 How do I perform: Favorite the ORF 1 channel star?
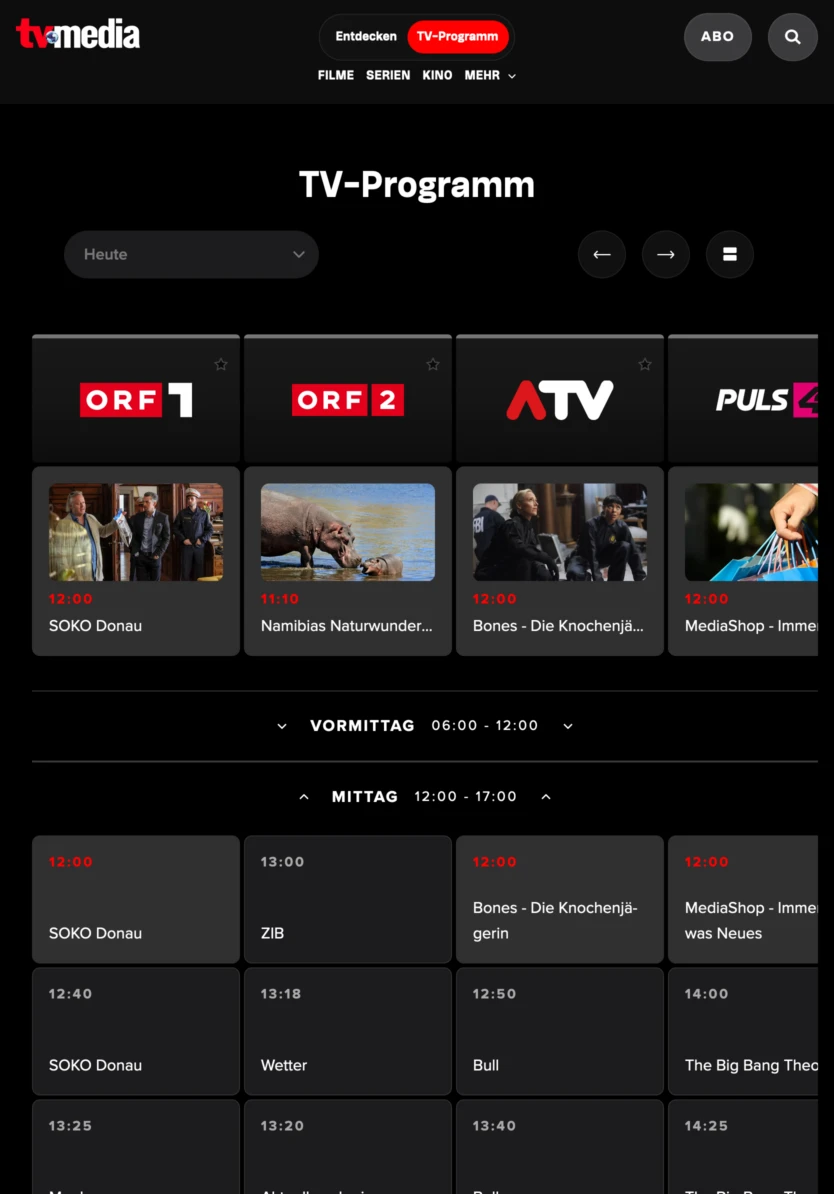click(x=221, y=365)
